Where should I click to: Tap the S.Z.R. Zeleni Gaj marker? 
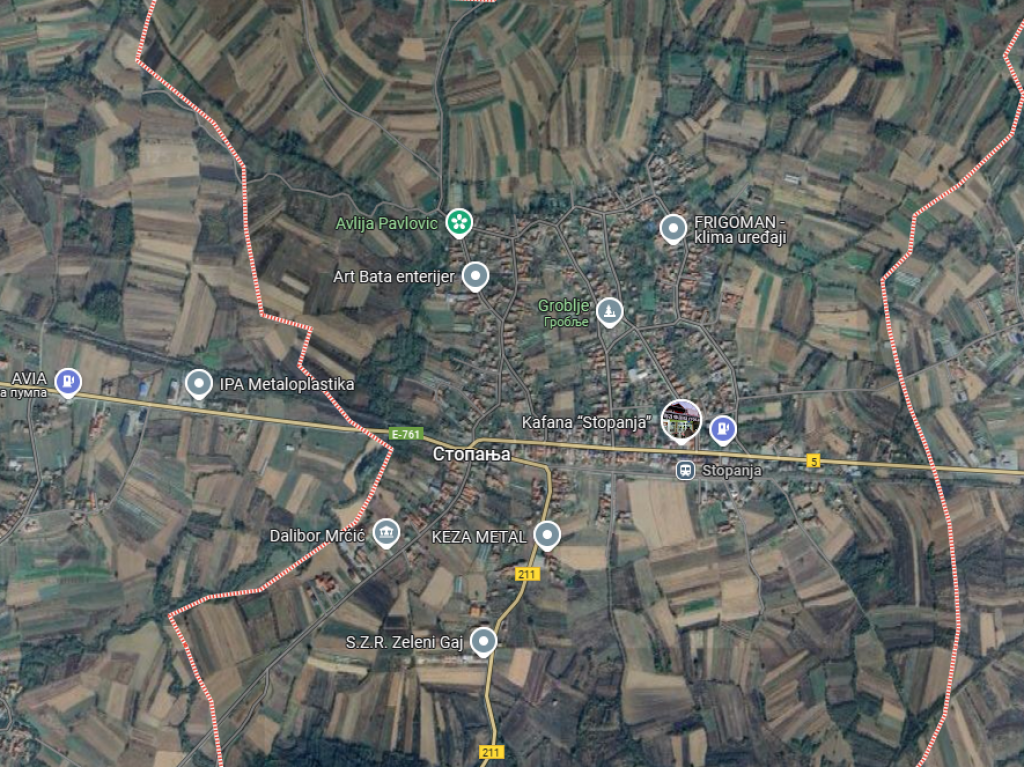[484, 640]
